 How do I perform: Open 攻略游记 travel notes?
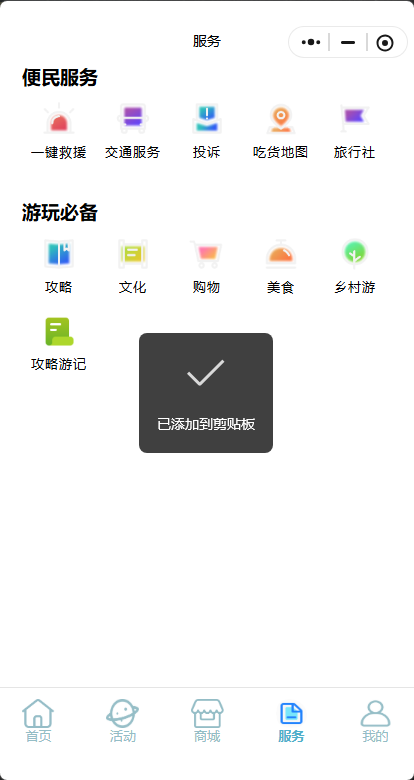point(59,344)
